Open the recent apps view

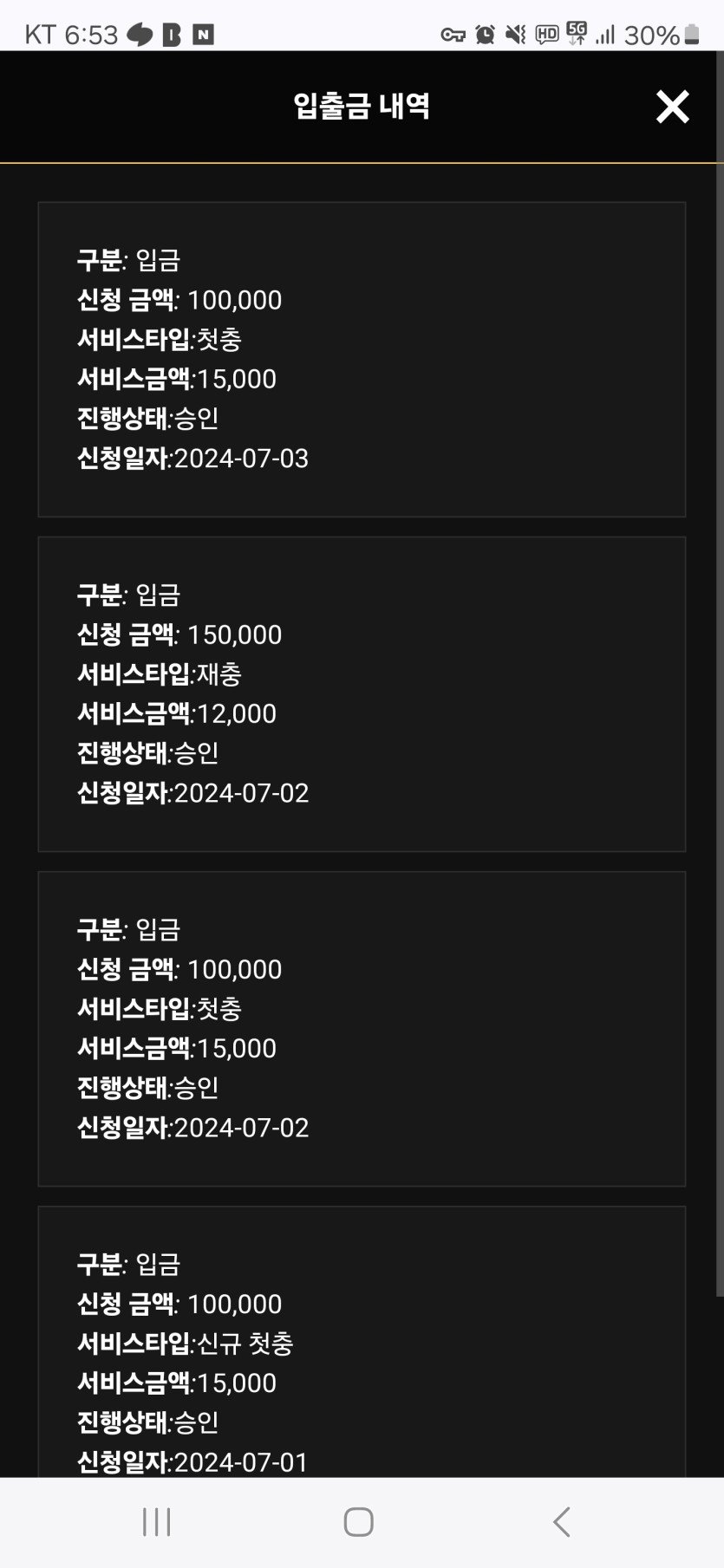[x=157, y=1521]
